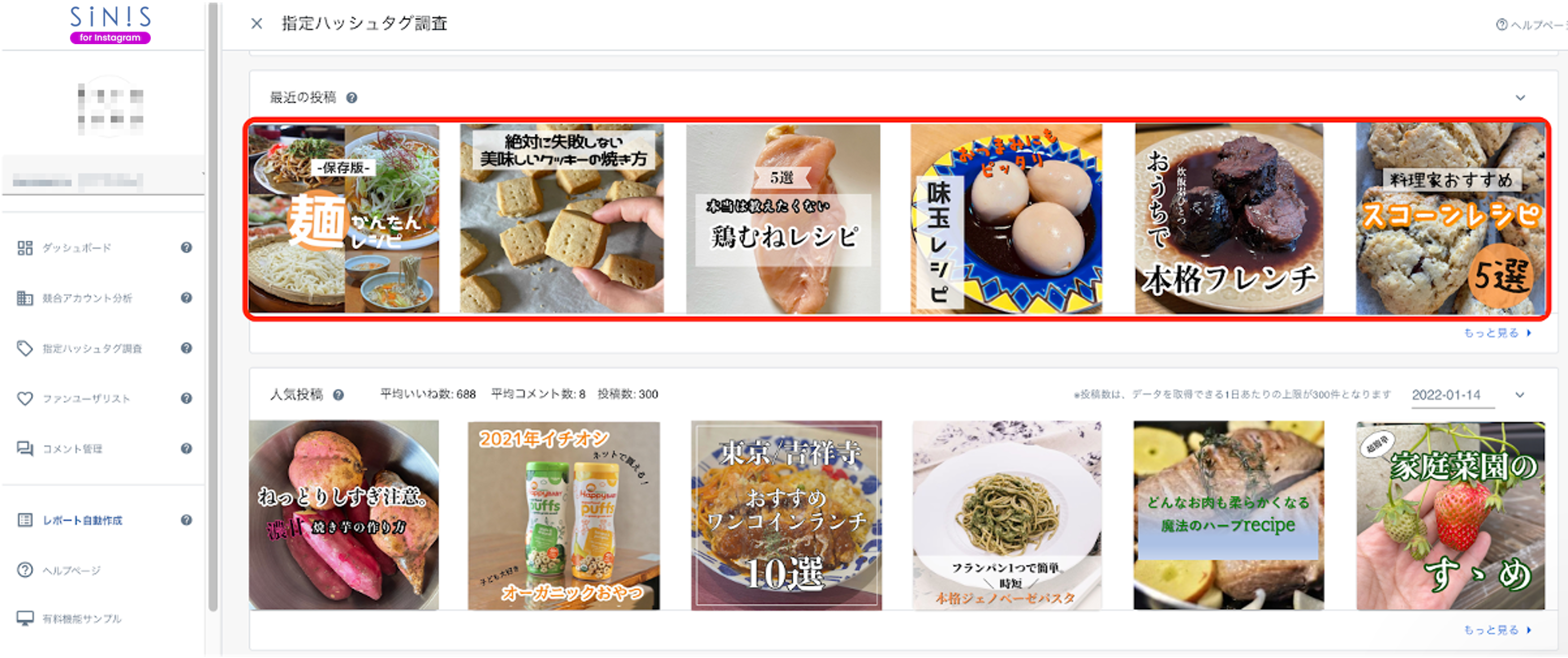The image size is (1568, 658).
Task: Open レポート自動作成
Action: (x=82, y=520)
